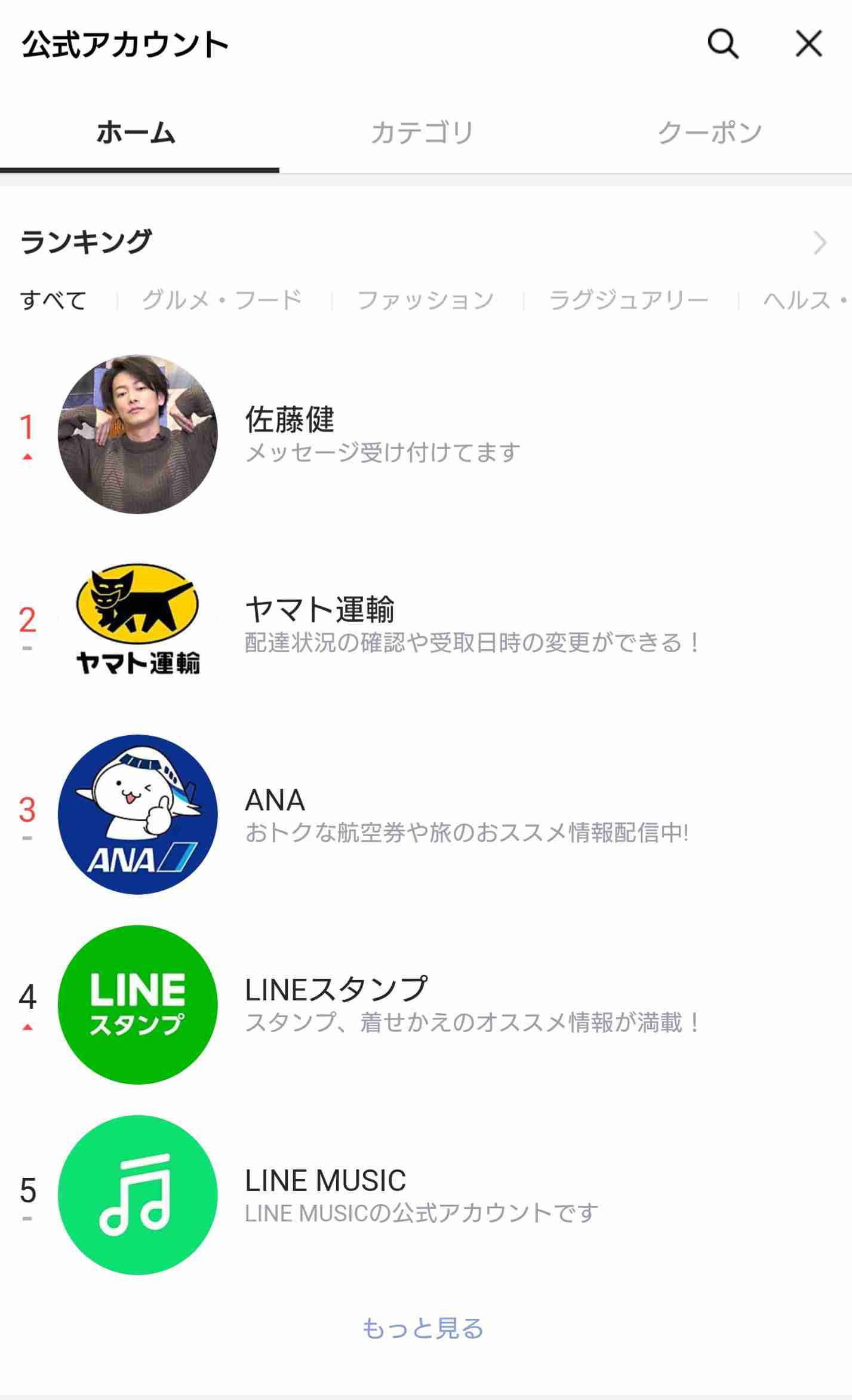Open 佐藤健 official account
Viewport: 852px width, 1400px height.
coord(426,434)
